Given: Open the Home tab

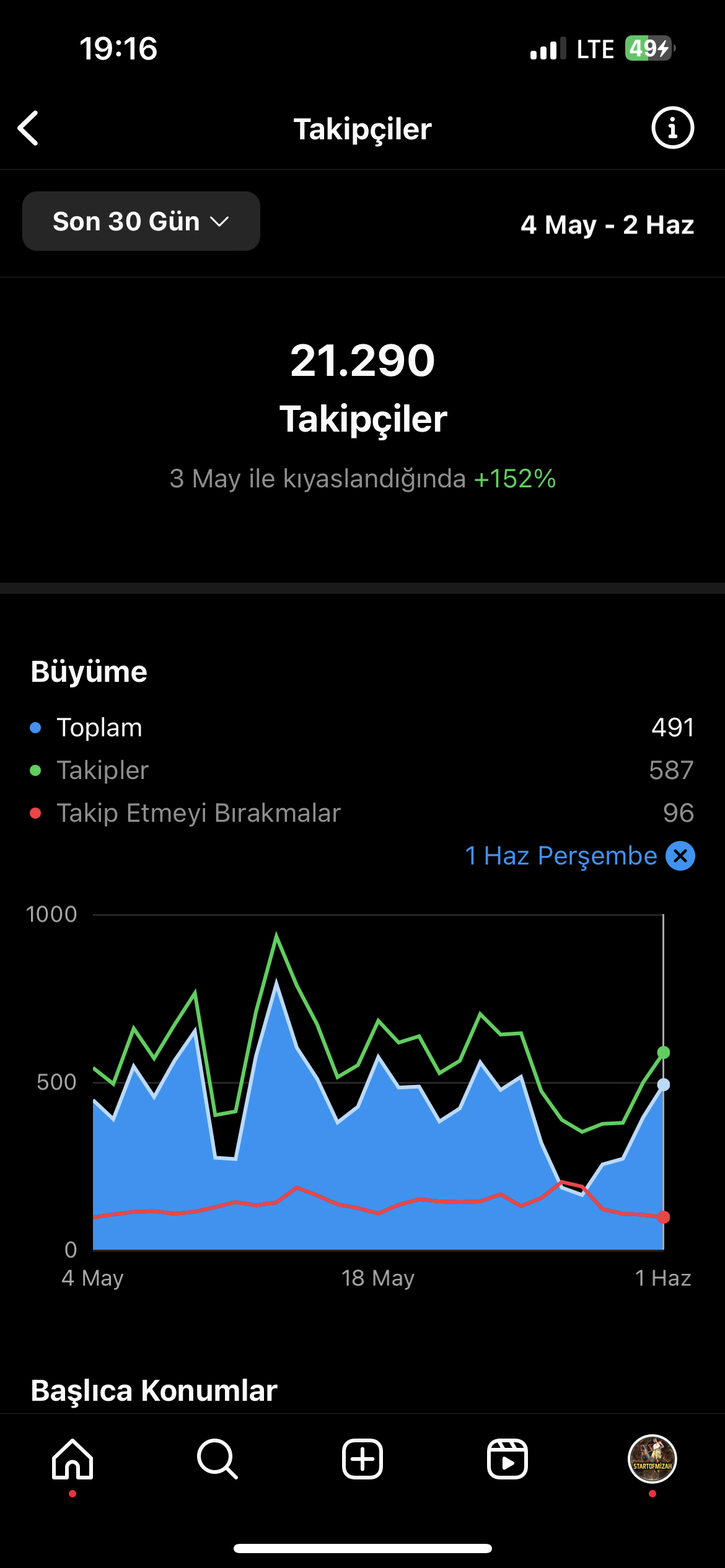Looking at the screenshot, I should coord(72,1459).
